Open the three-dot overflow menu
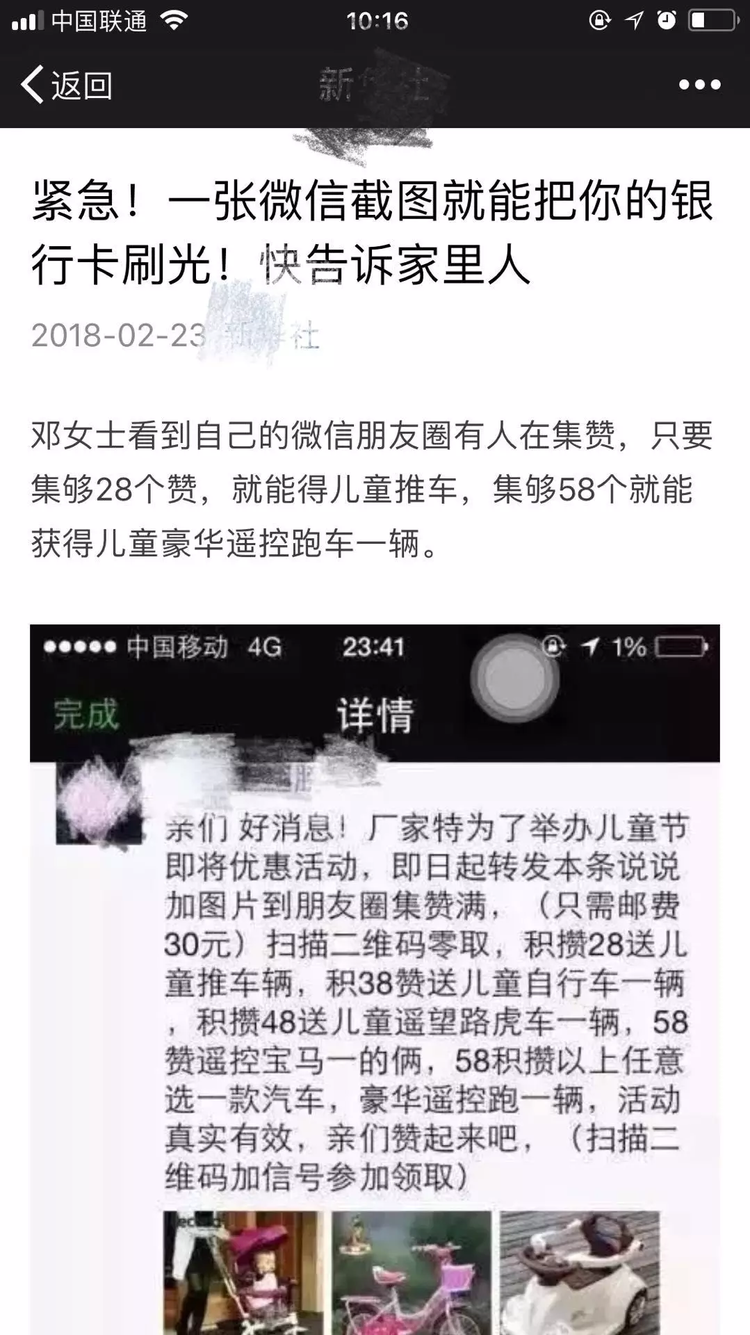750x1335 pixels. [699, 85]
